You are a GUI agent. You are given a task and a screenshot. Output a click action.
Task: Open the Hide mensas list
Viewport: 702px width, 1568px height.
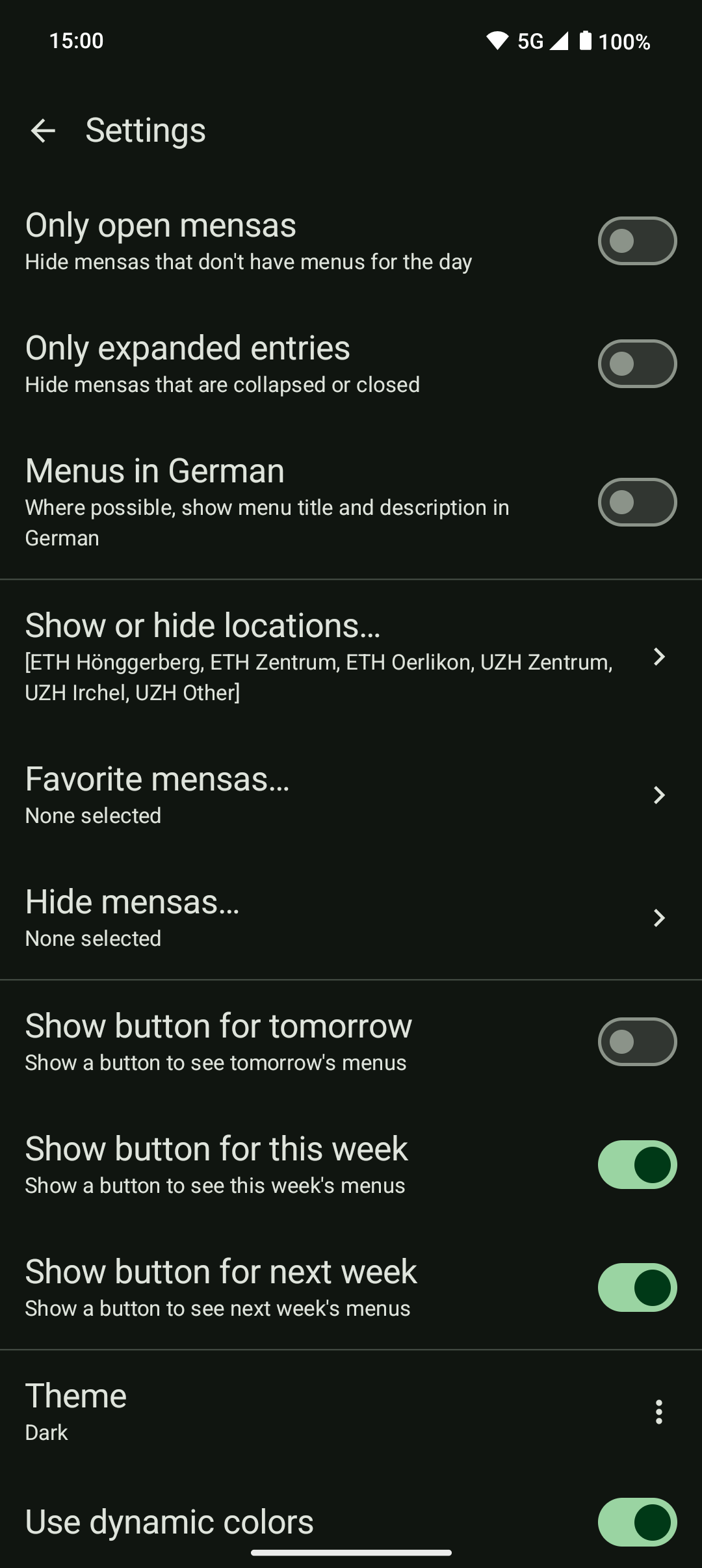point(351,917)
